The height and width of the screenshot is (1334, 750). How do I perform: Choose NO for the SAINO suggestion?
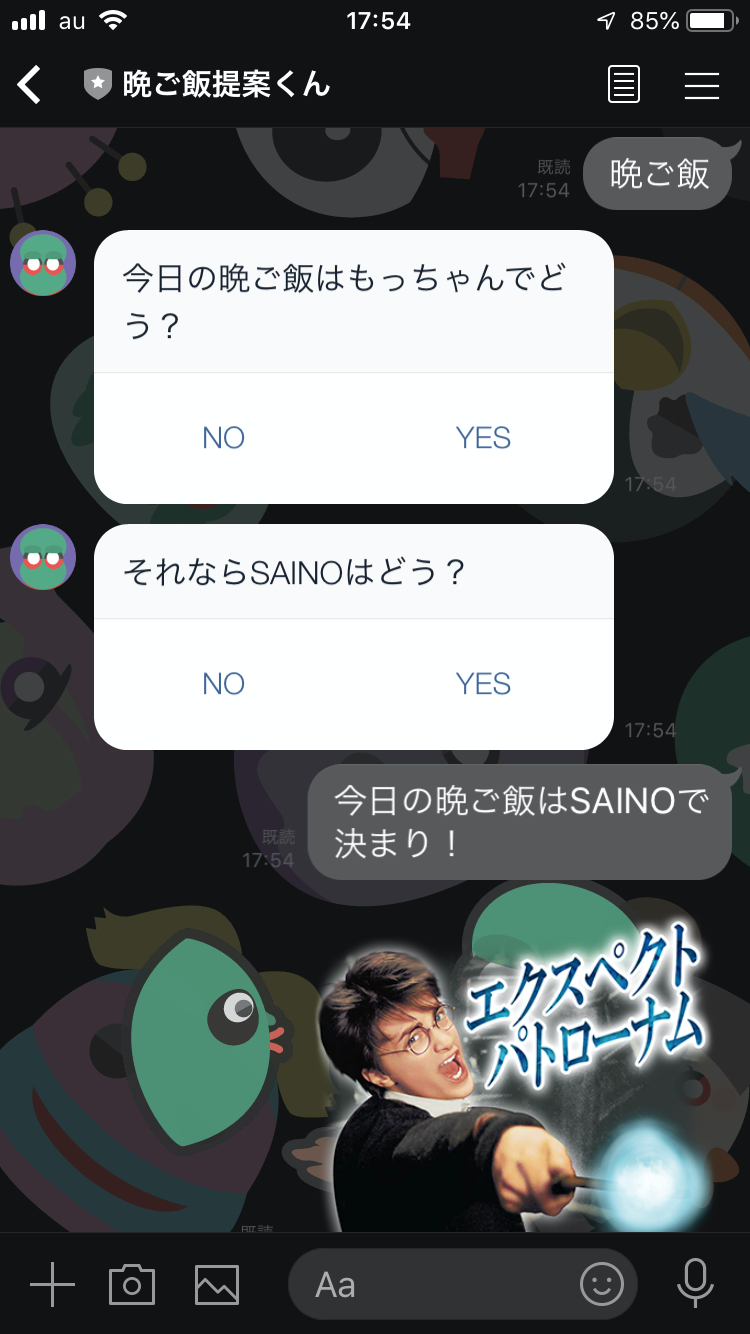(x=223, y=684)
